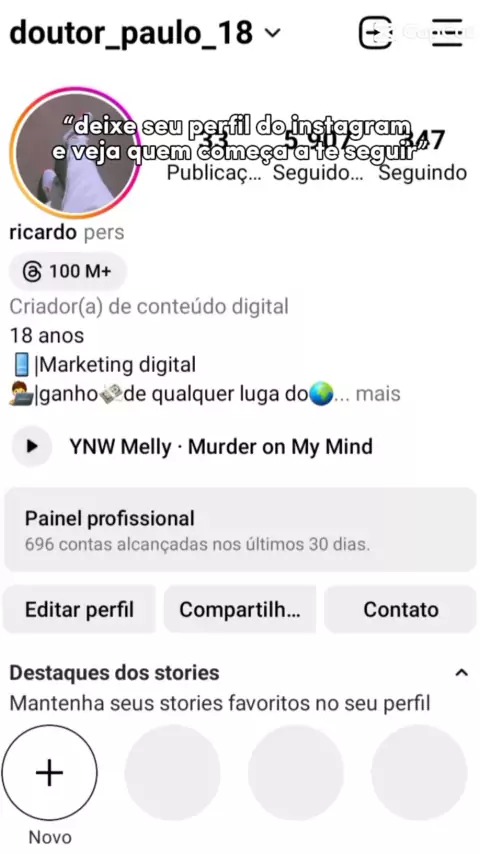480x854 pixels.
Task: Open Painel profissional
Action: 240,529
